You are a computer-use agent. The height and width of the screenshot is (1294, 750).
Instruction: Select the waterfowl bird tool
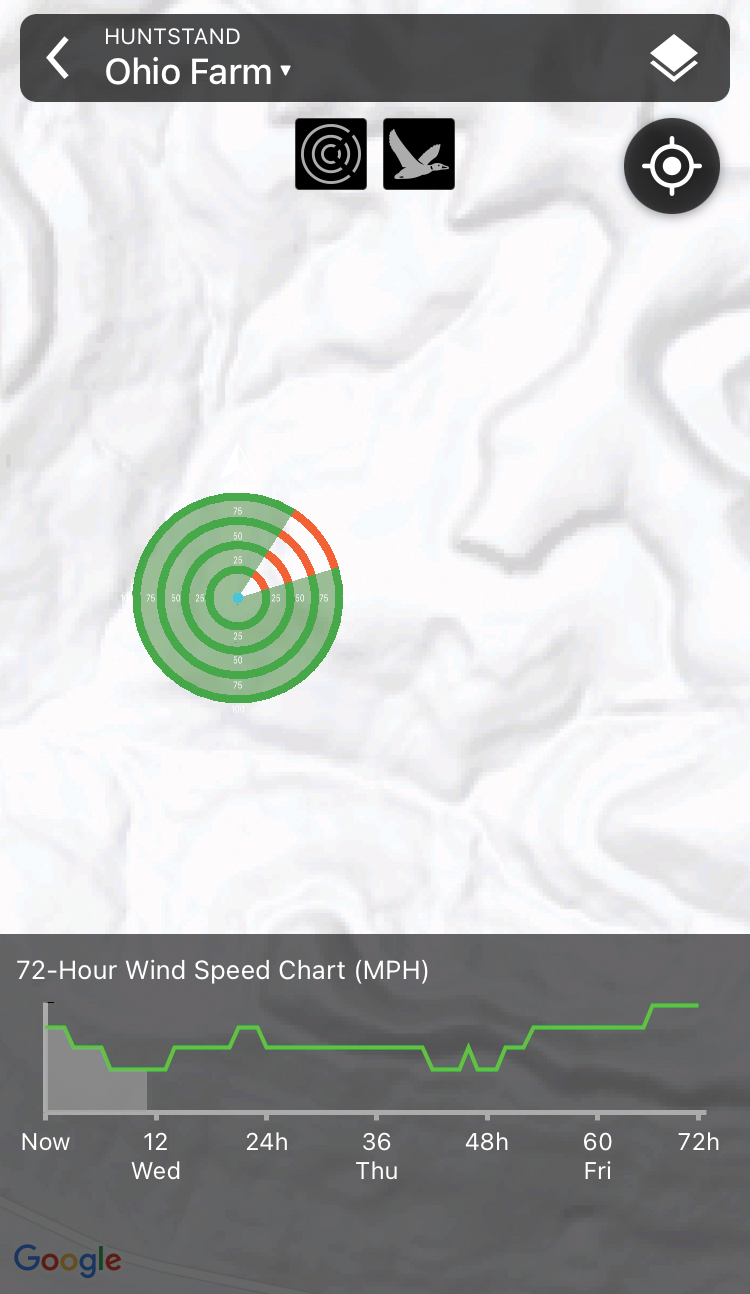point(419,154)
